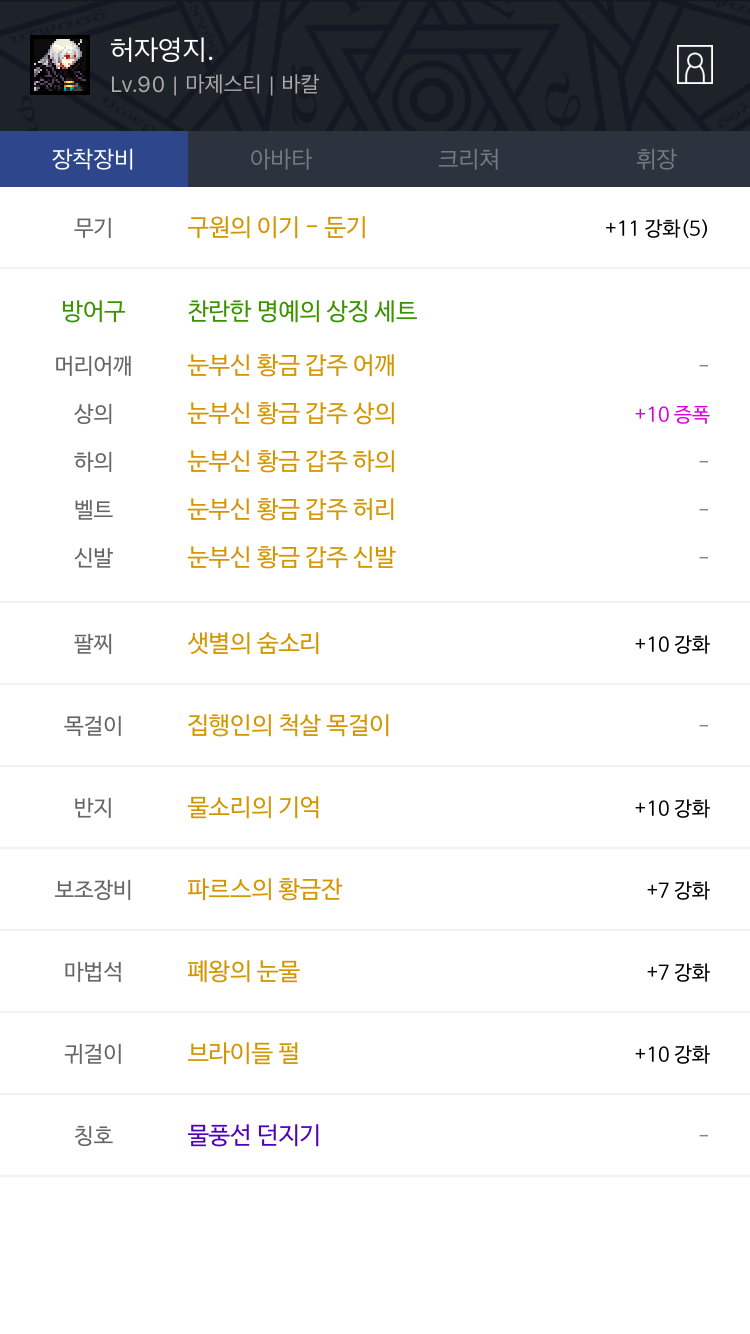Open sub equipment 파르스의 황금잔

click(264, 889)
